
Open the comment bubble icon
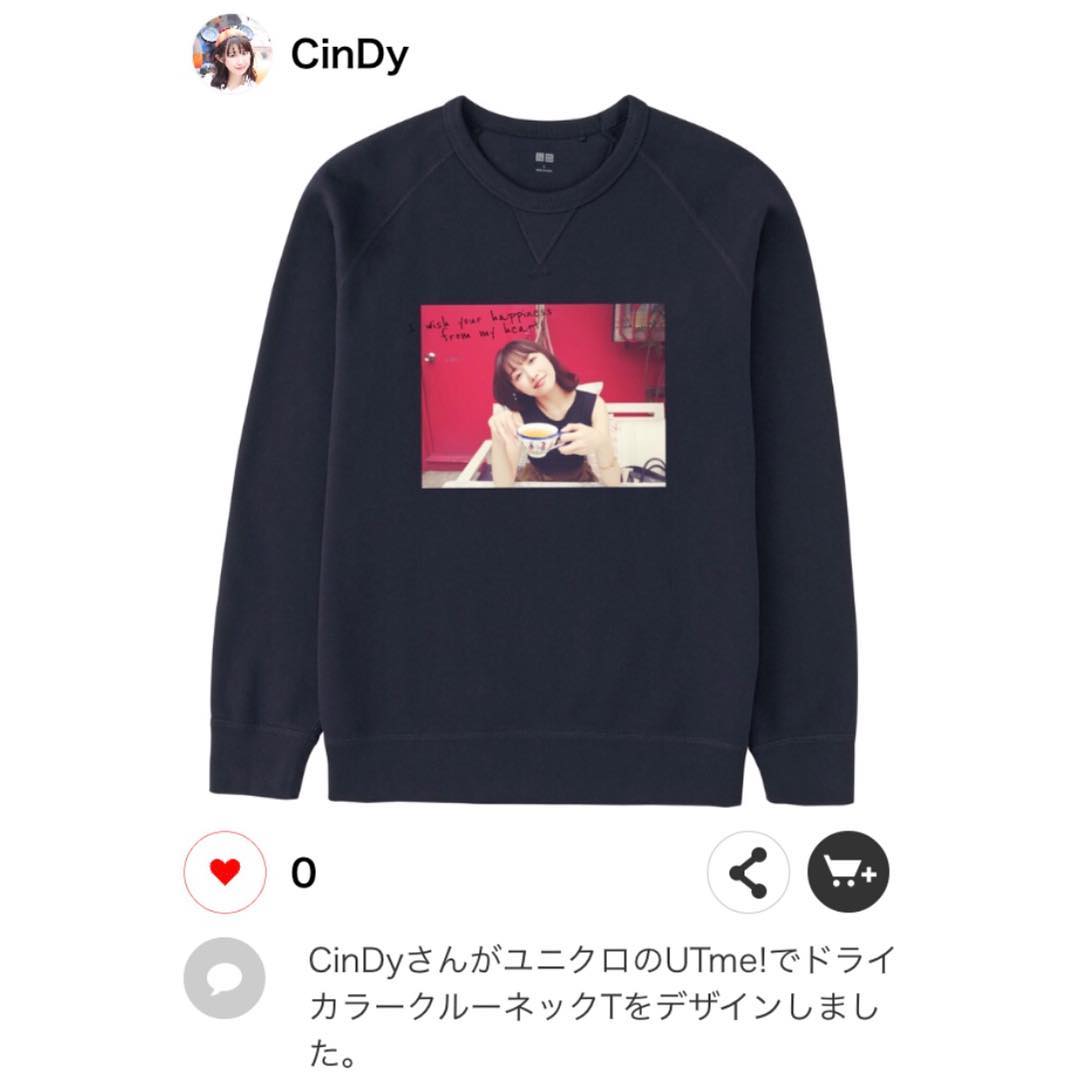(225, 978)
